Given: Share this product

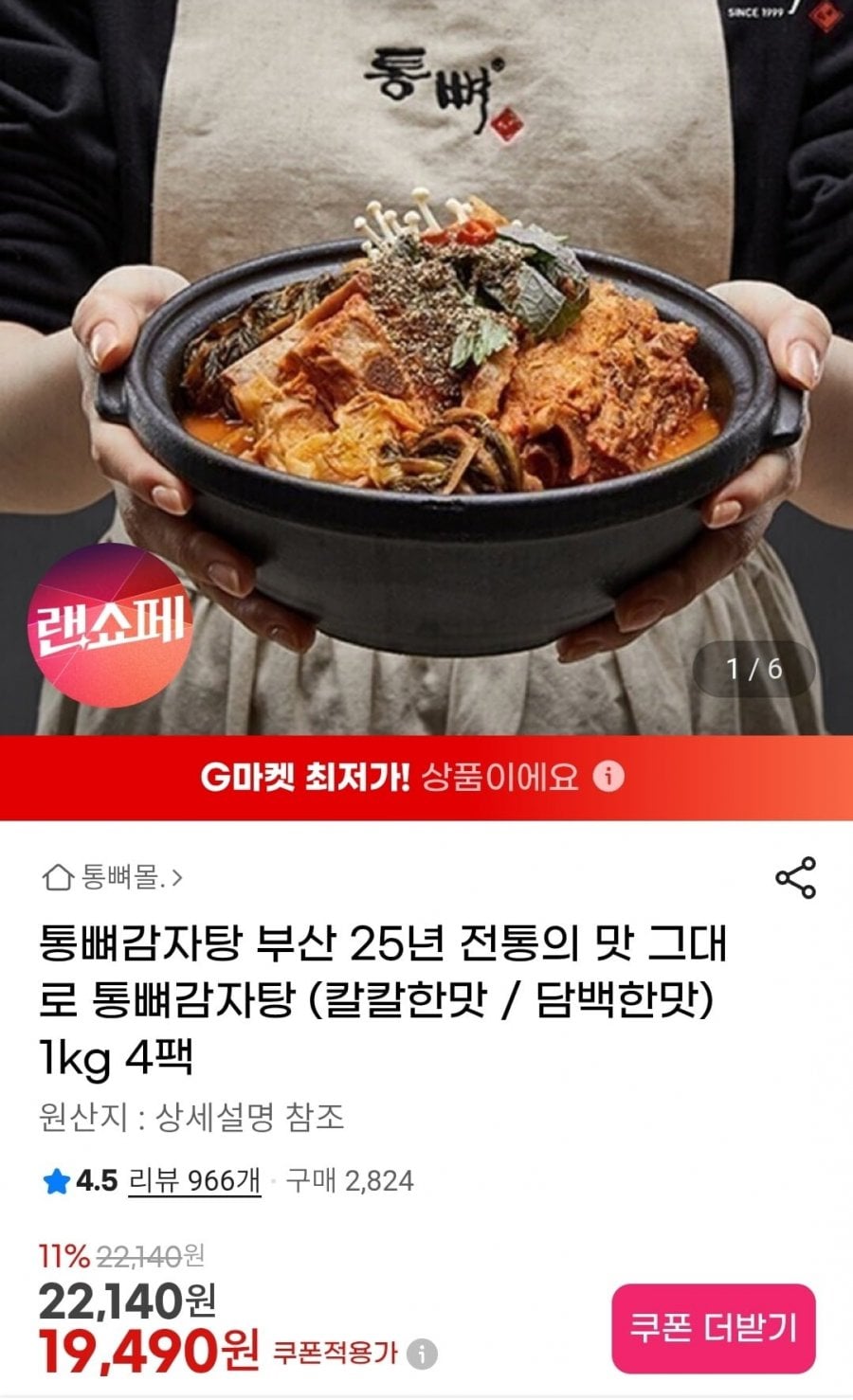Looking at the screenshot, I should [x=795, y=878].
